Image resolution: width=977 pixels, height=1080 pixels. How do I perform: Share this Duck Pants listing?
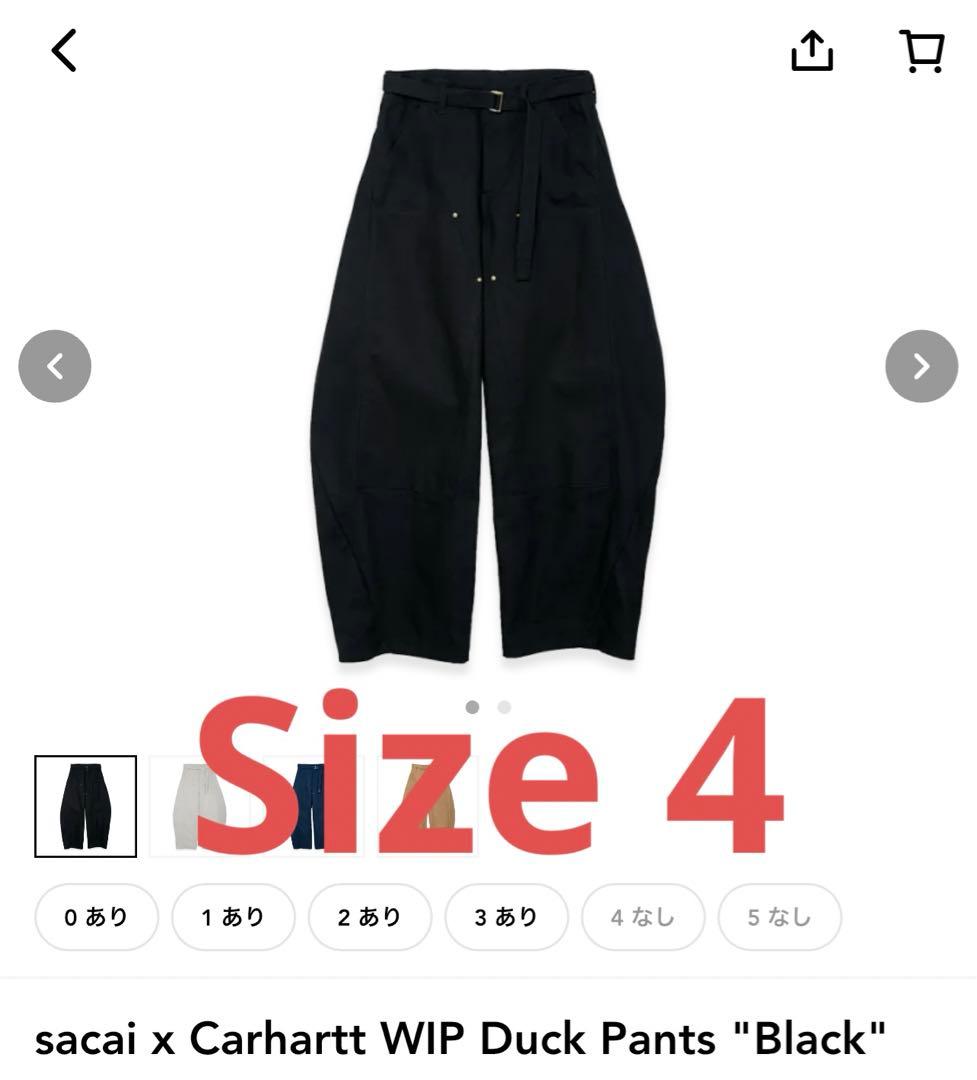pyautogui.click(x=811, y=50)
